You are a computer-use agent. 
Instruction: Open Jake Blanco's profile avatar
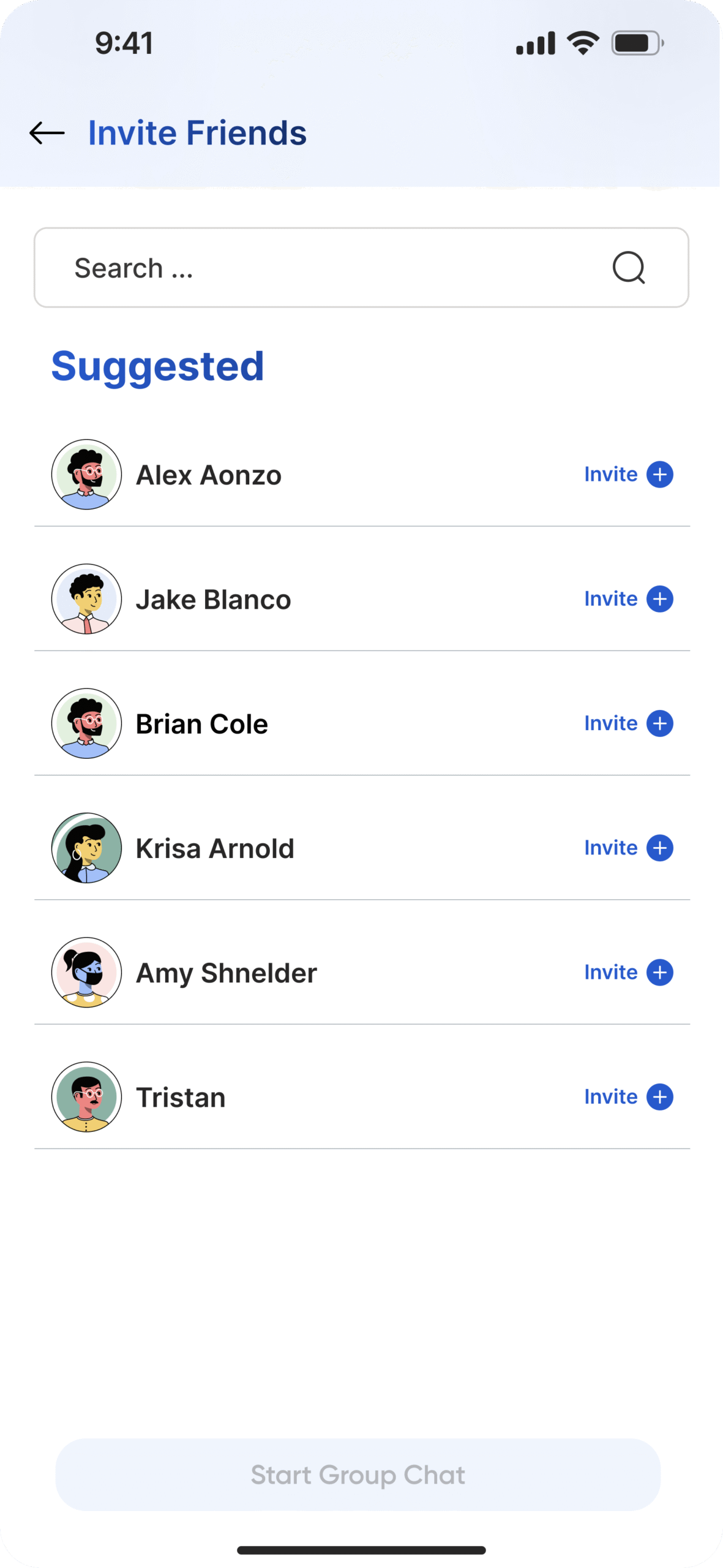[87, 599]
